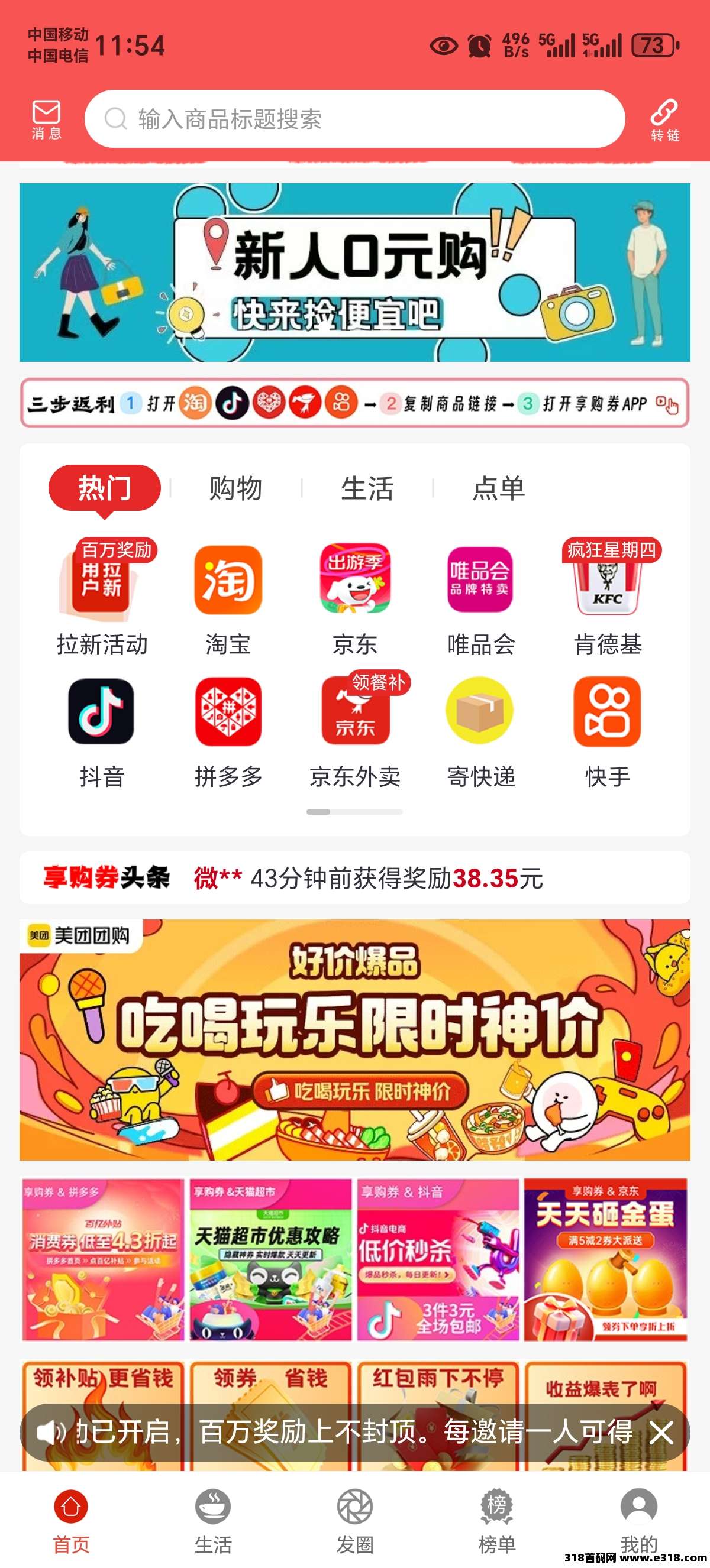Viewport: 710px width, 1568px height.
Task: Open the 唯品会 shortcut
Action: coord(480,597)
